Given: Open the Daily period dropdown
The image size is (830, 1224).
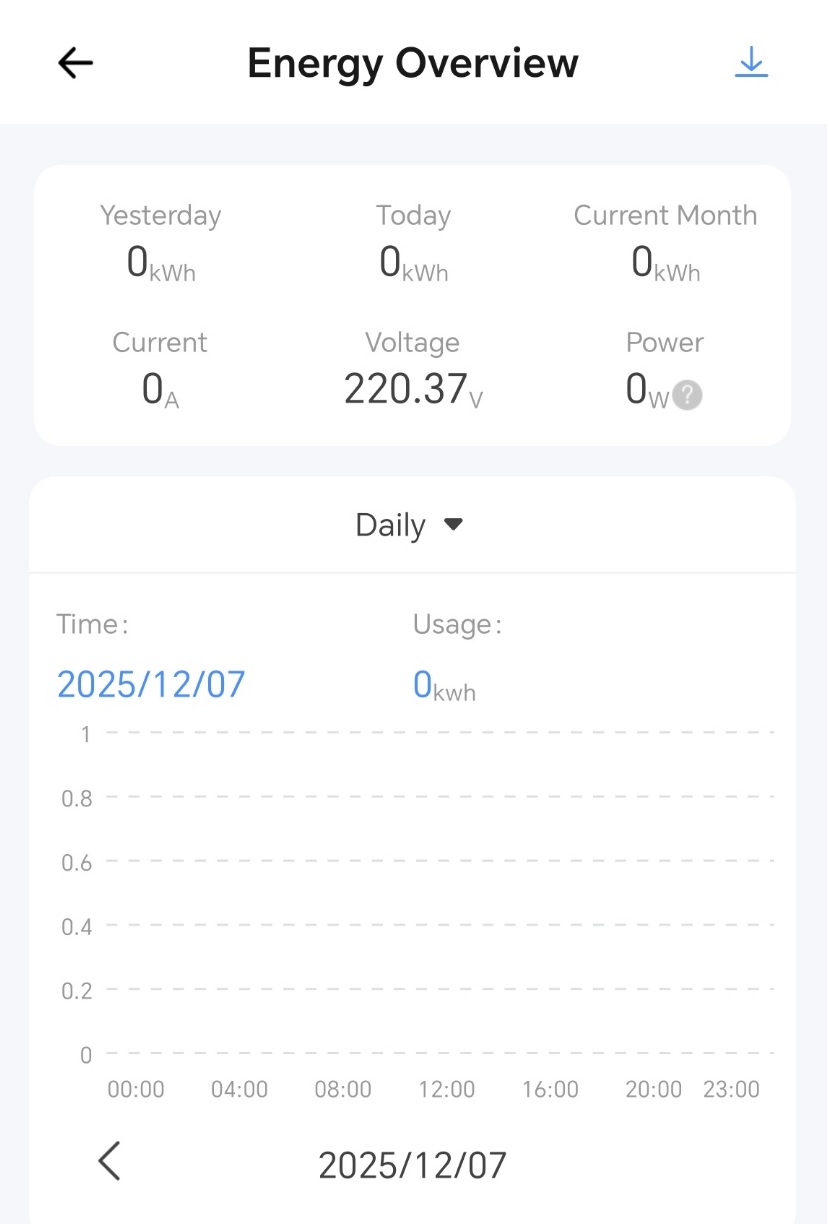Looking at the screenshot, I should (411, 525).
